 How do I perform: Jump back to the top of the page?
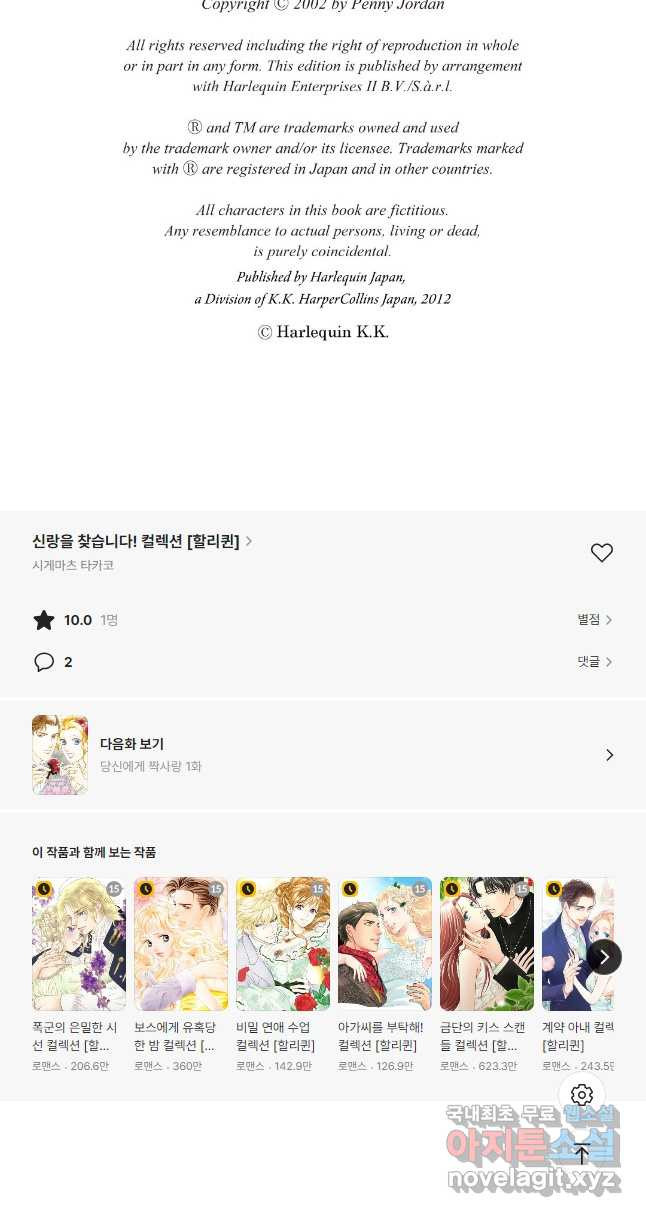tap(582, 1153)
